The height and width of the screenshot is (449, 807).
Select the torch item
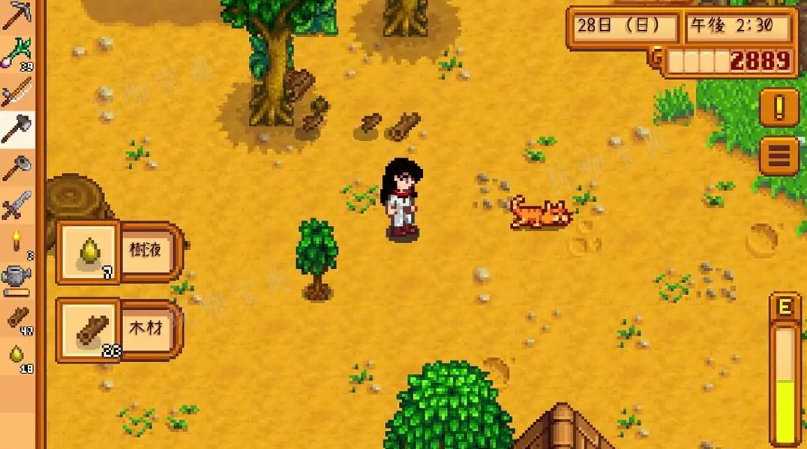16,240
